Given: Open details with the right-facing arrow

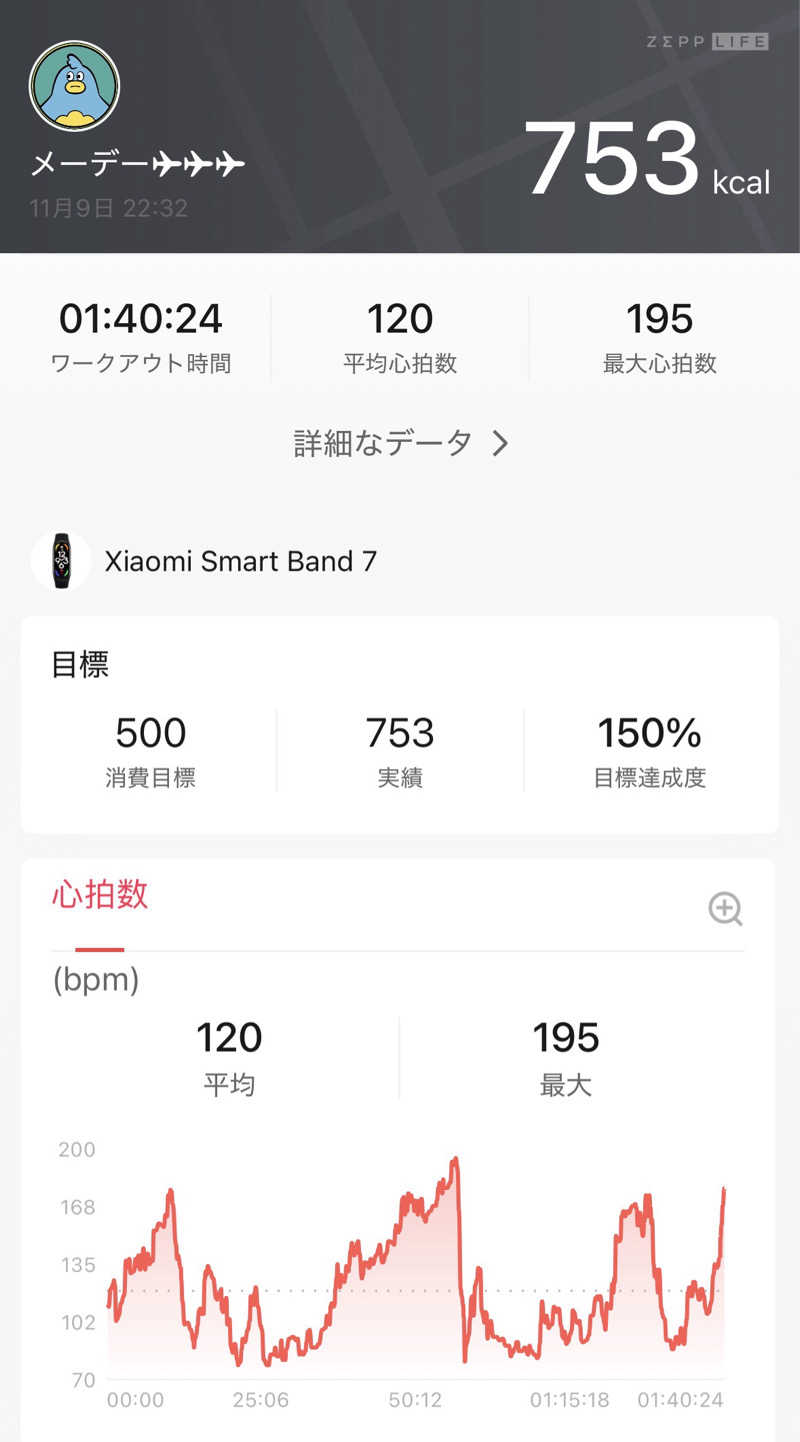Looking at the screenshot, I should pyautogui.click(x=503, y=443).
